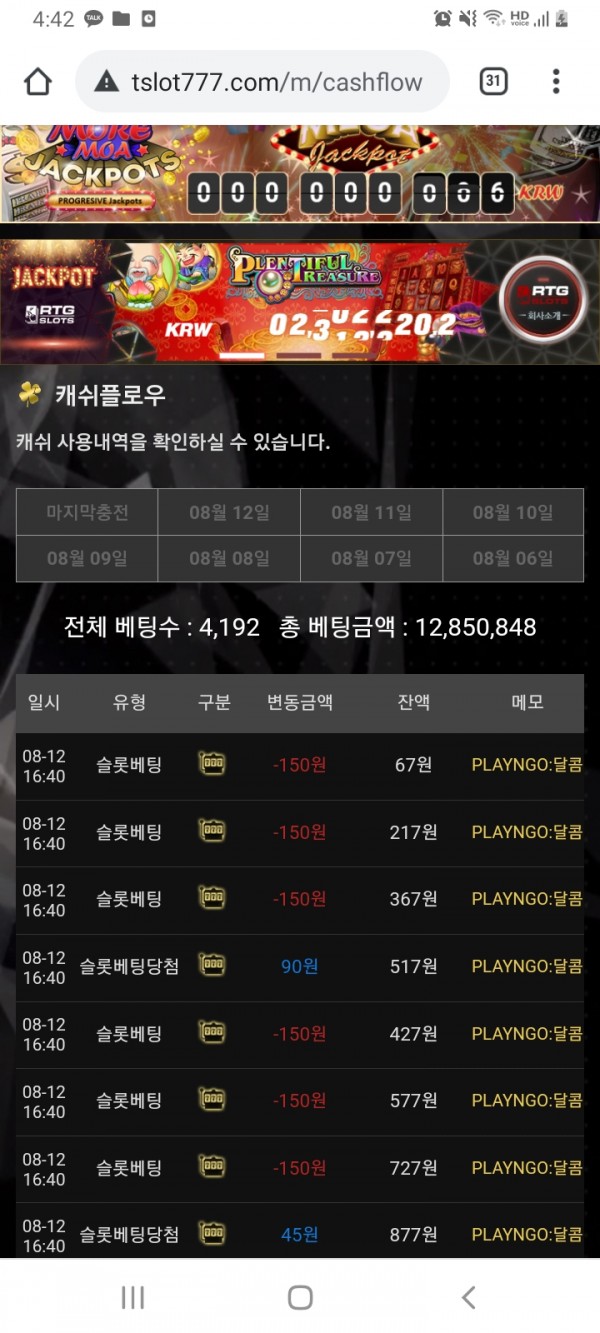Show cash history for 08월 06일

[513, 558]
